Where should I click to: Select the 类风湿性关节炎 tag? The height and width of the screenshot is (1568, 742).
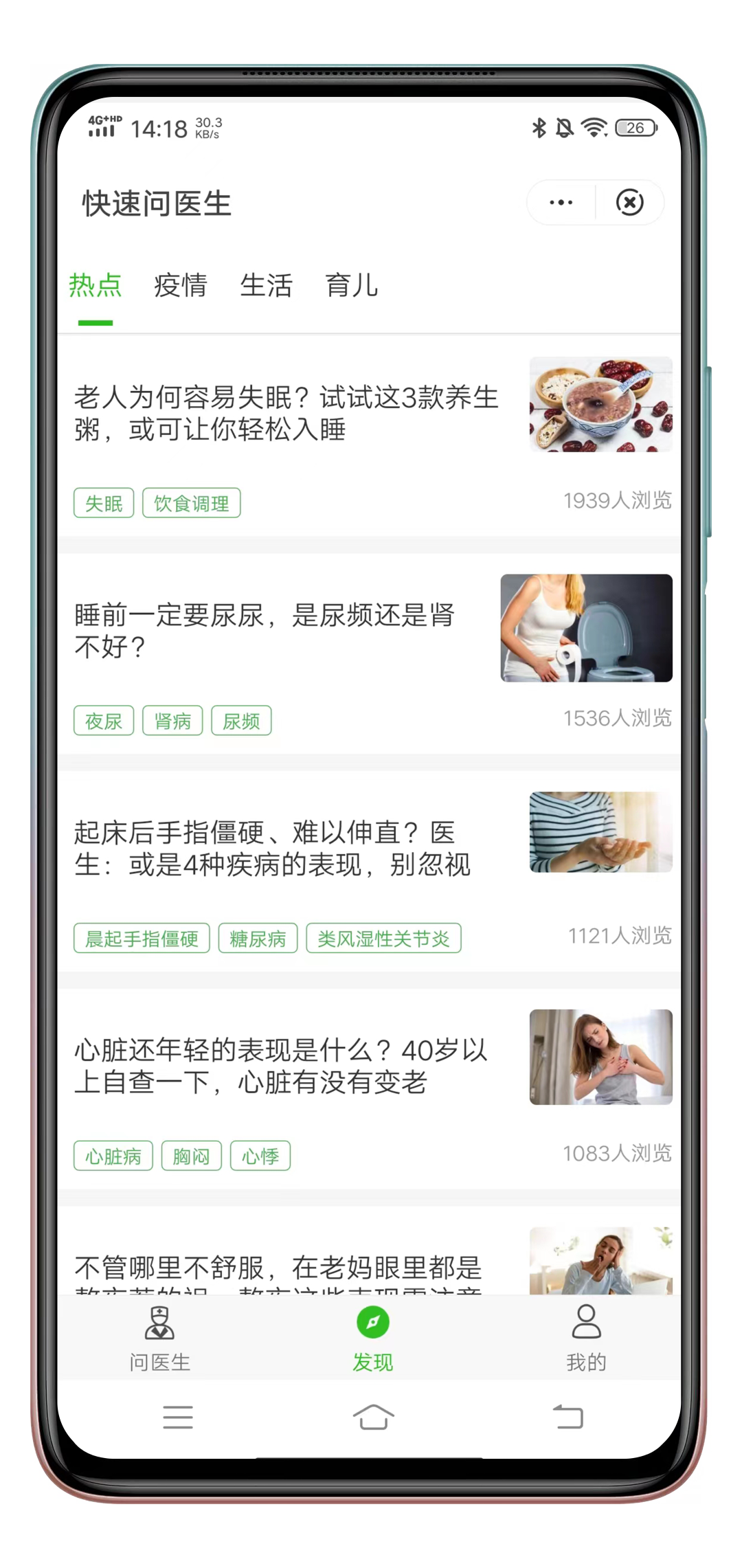[383, 939]
